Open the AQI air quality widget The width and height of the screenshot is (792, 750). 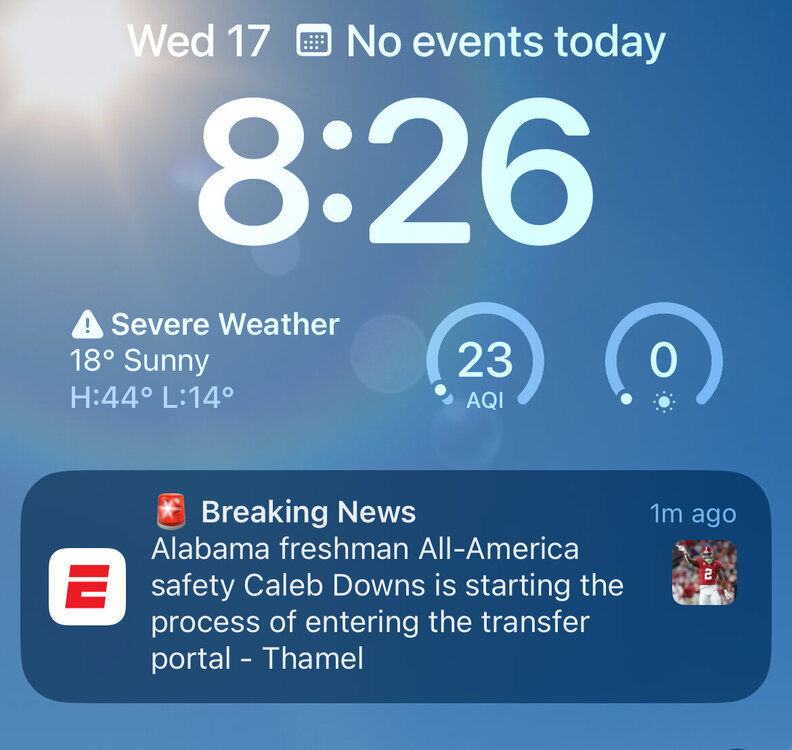click(x=485, y=362)
